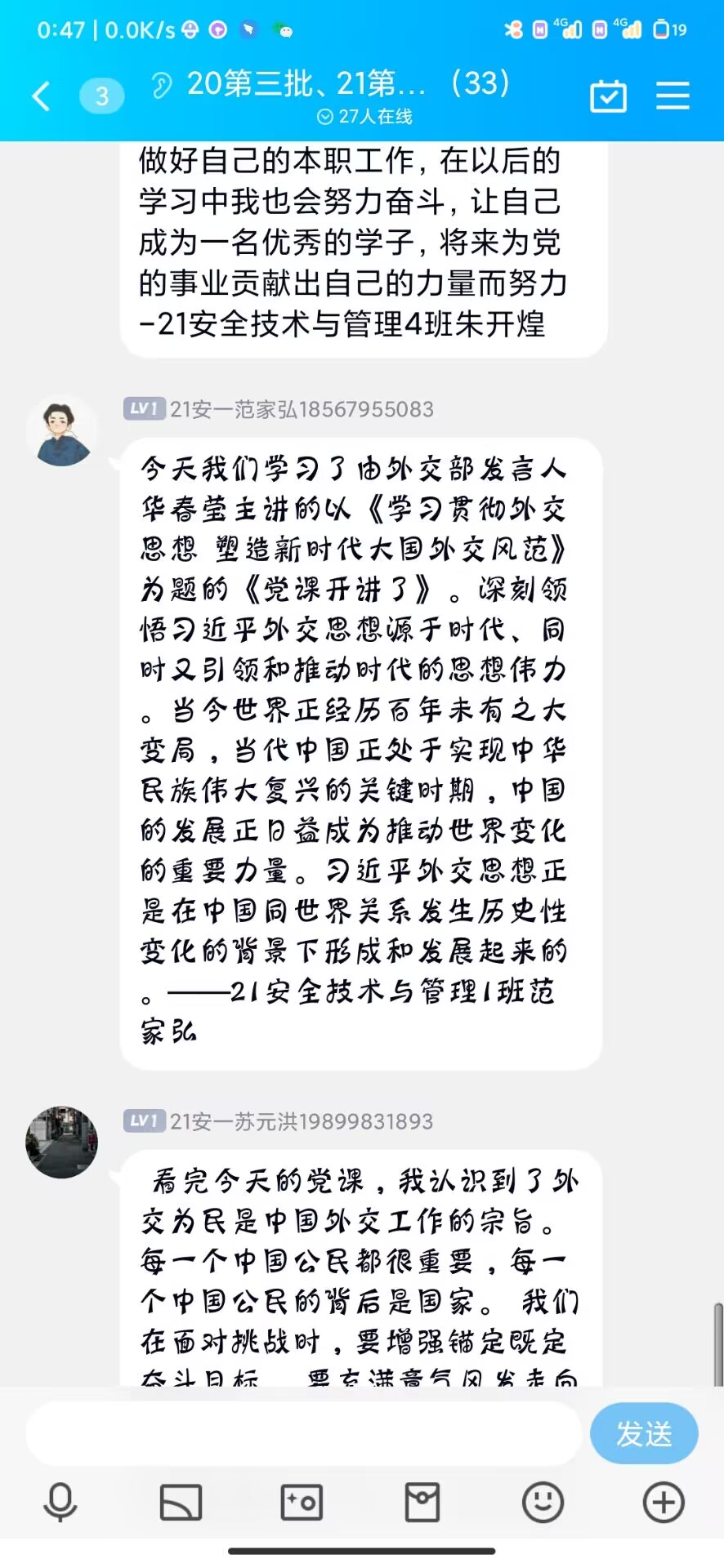Open the photo picker icon
The image size is (724, 1568).
point(302,1503)
